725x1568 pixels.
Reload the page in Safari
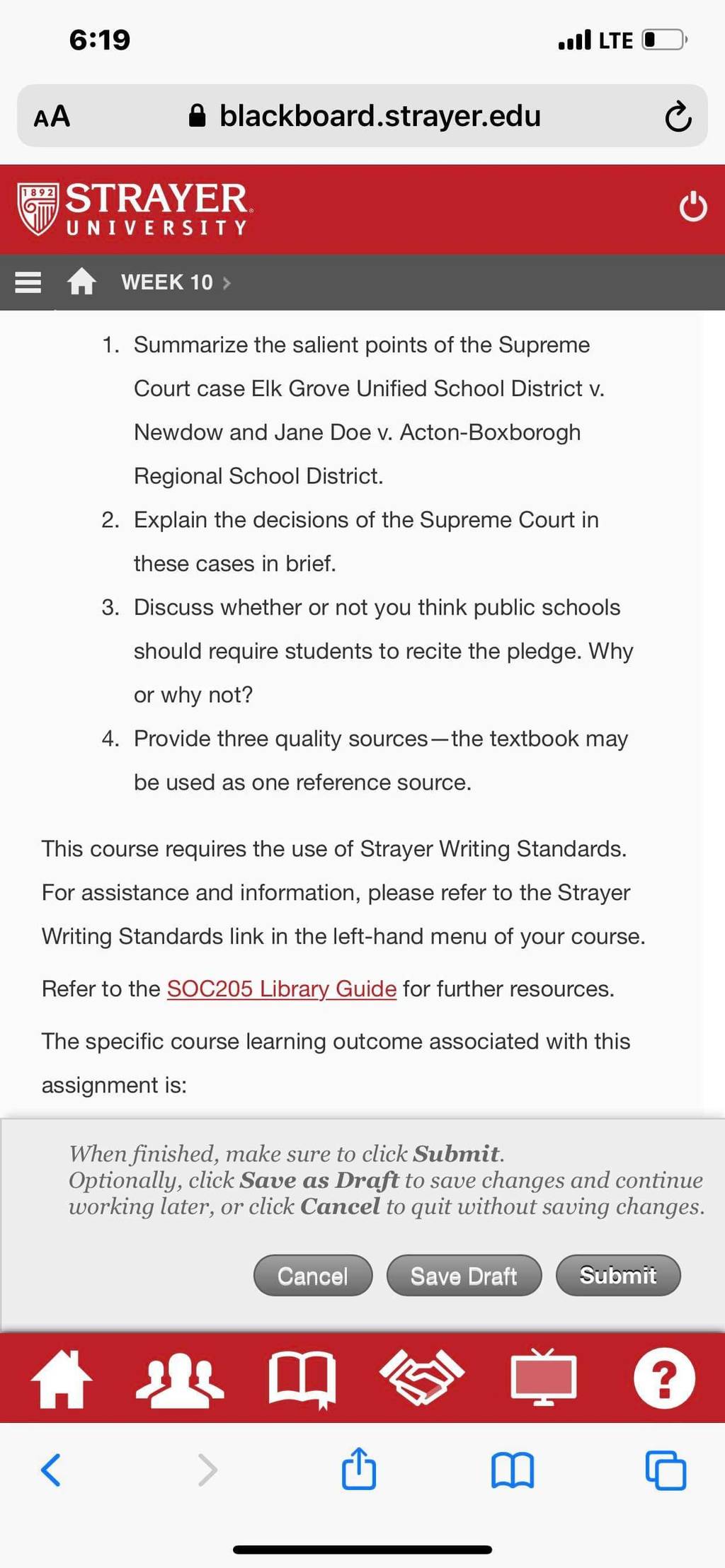coord(678,117)
